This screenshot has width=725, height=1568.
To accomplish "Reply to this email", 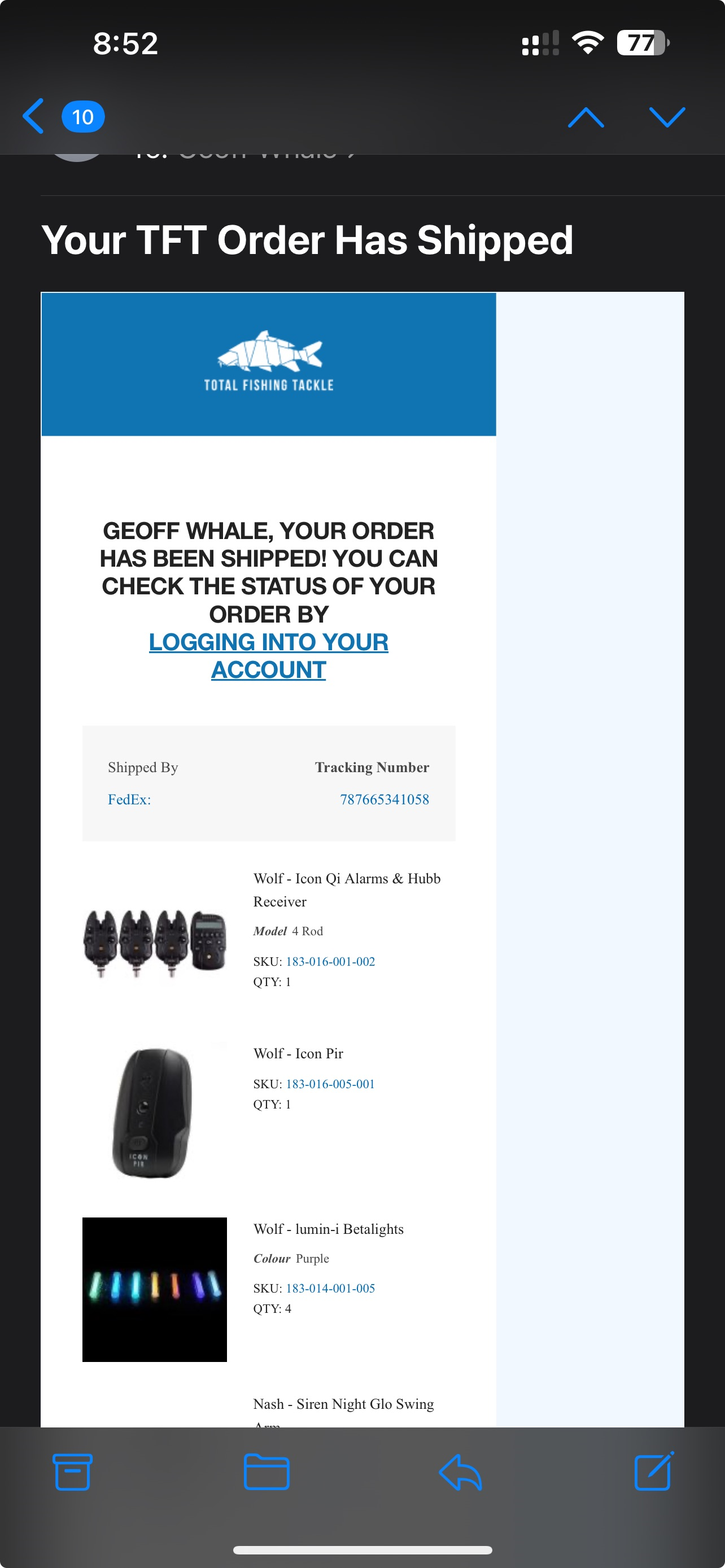I will (460, 1472).
